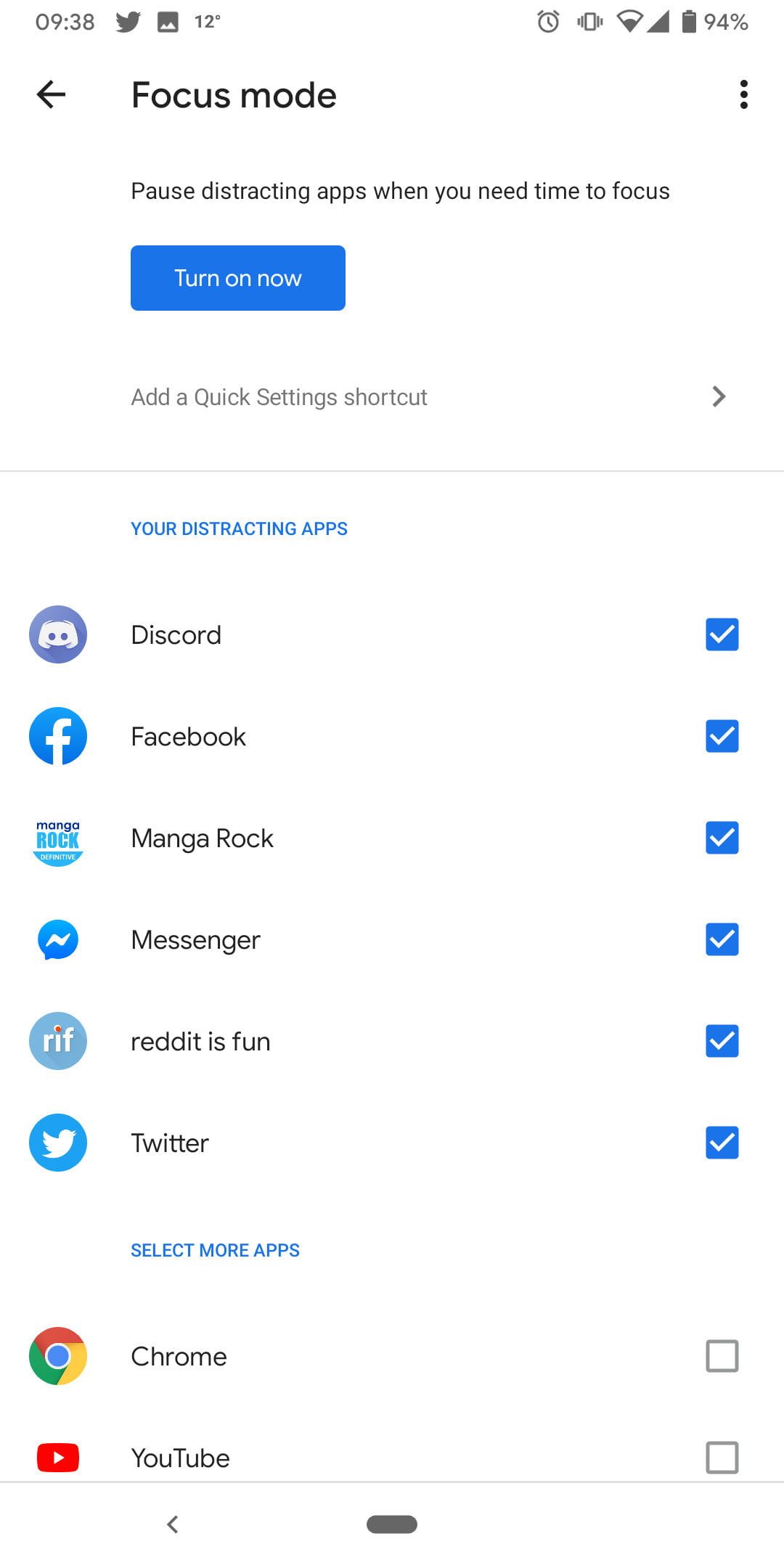784x1568 pixels.
Task: Tap the system back button
Action: pyautogui.click(x=173, y=1524)
